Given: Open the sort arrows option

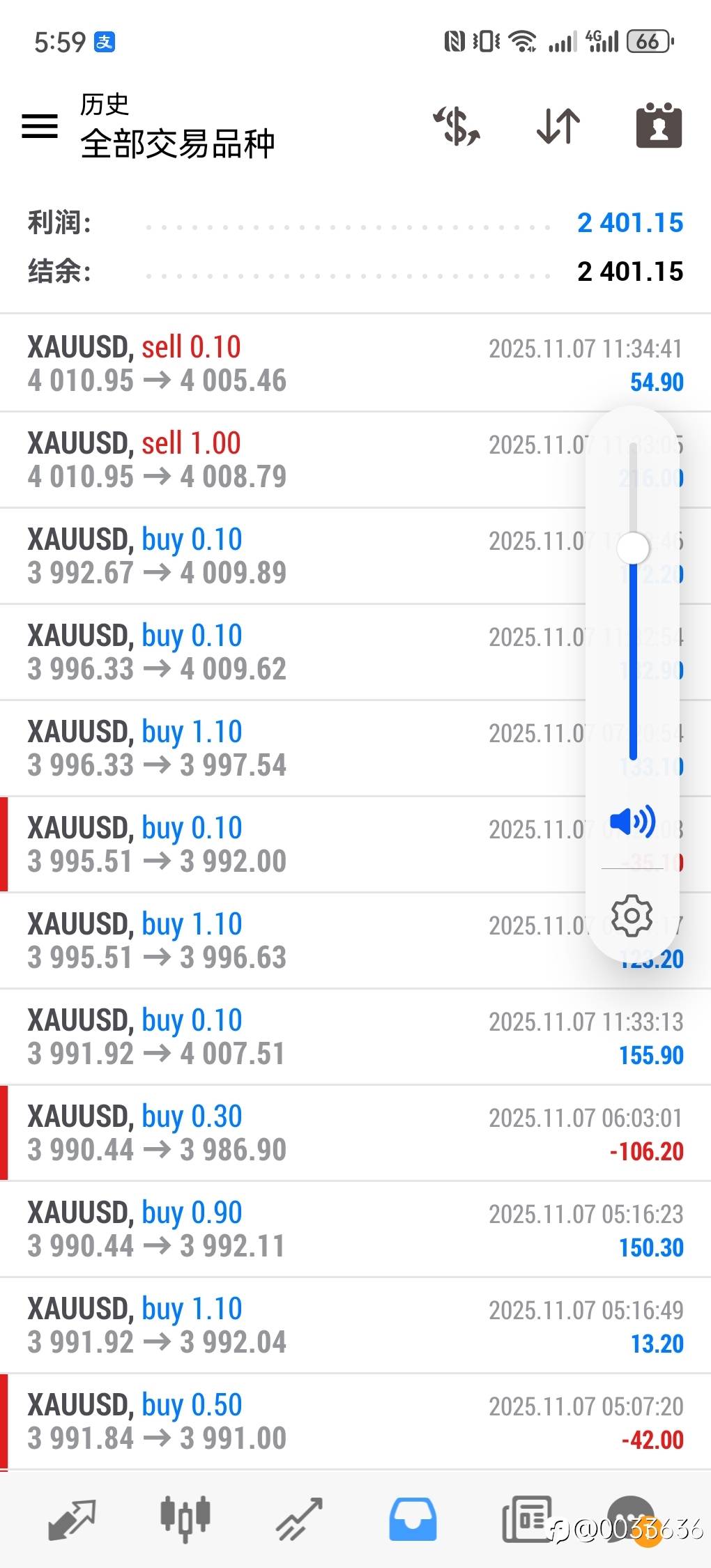Looking at the screenshot, I should [558, 126].
